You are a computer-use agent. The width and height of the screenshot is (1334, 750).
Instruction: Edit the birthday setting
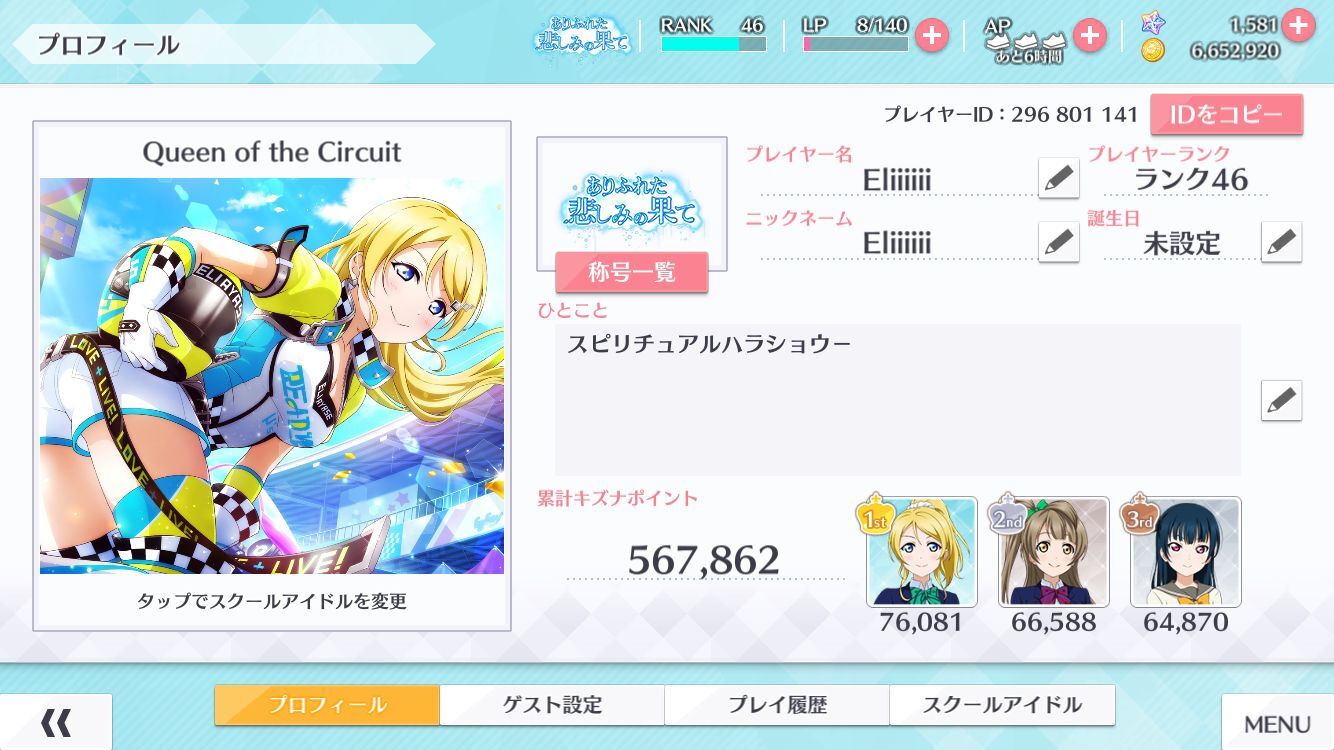(1281, 242)
